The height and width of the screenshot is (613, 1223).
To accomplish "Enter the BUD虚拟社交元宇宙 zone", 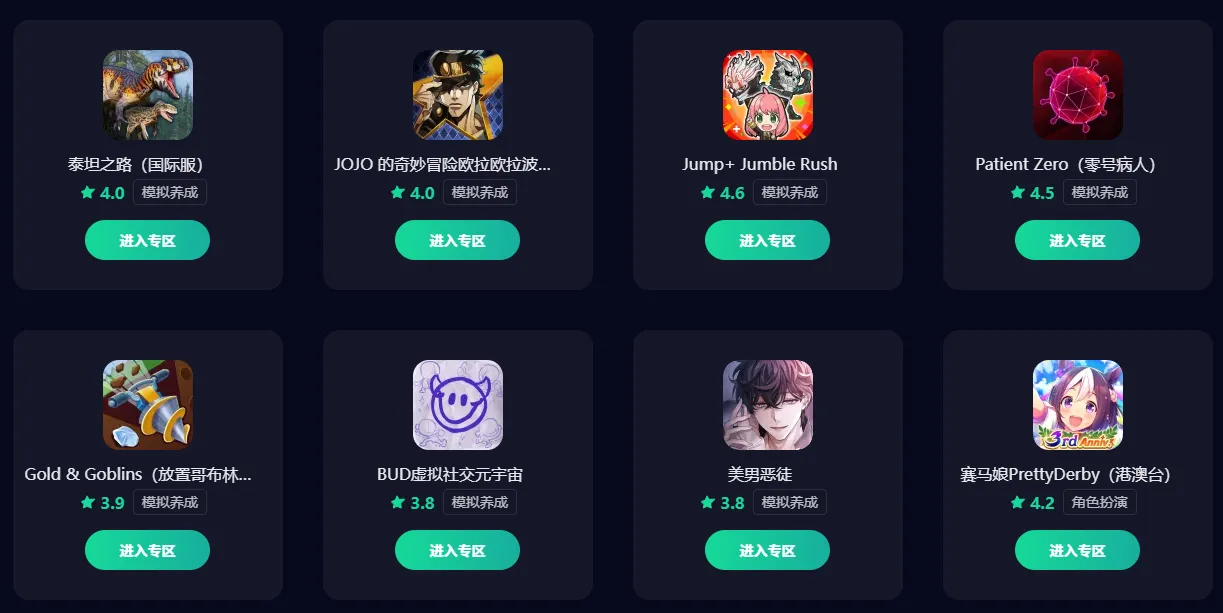I will click(457, 550).
